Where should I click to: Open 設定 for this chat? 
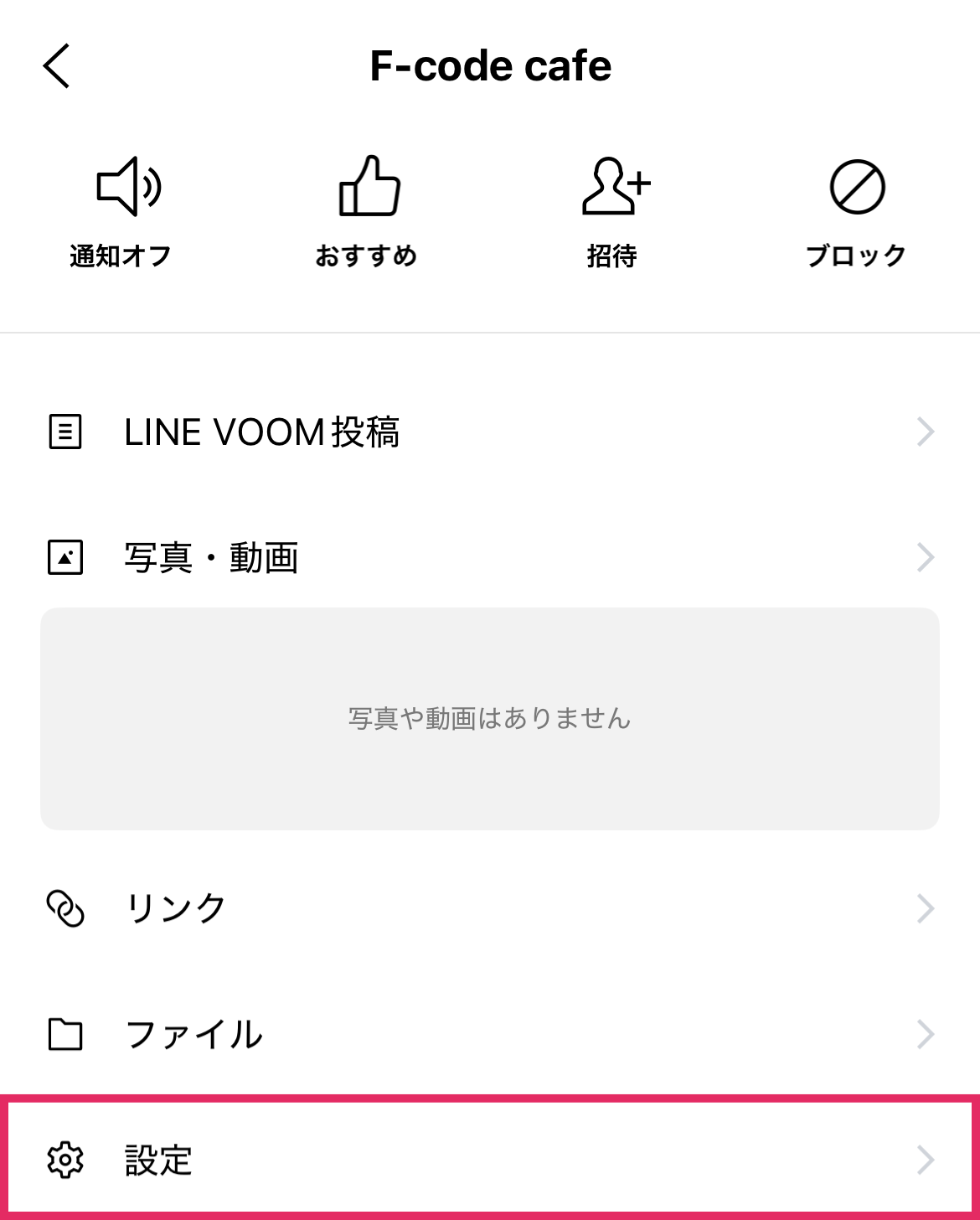[490, 1160]
